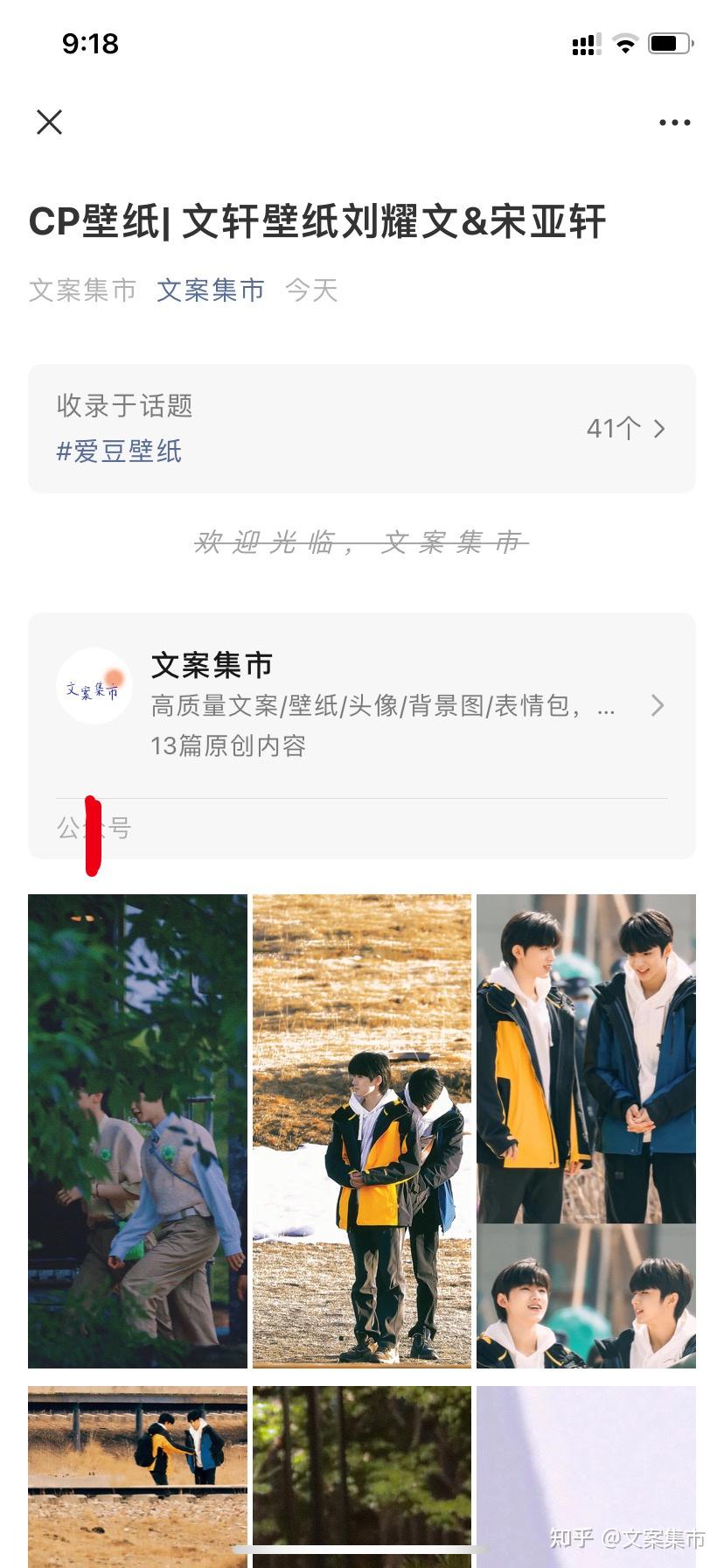This screenshot has height=1568, width=724.
Task: View the wallpaper of two people on snowy grass
Action: coord(362,1130)
